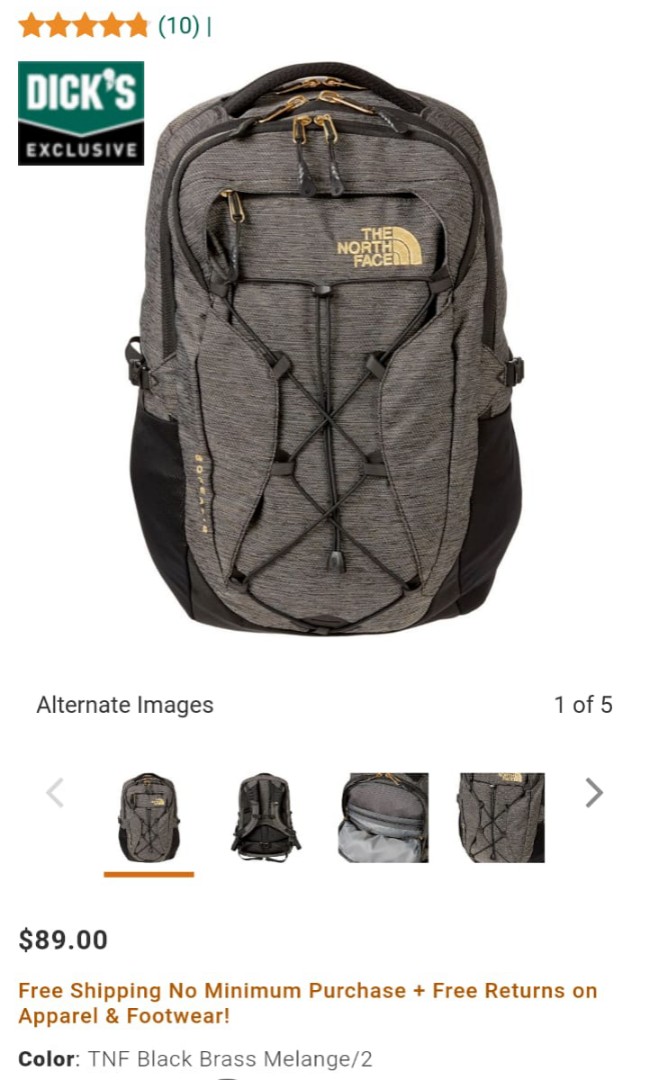View the open interior compartment thumbnail
The width and height of the screenshot is (648, 1080).
coord(383,817)
